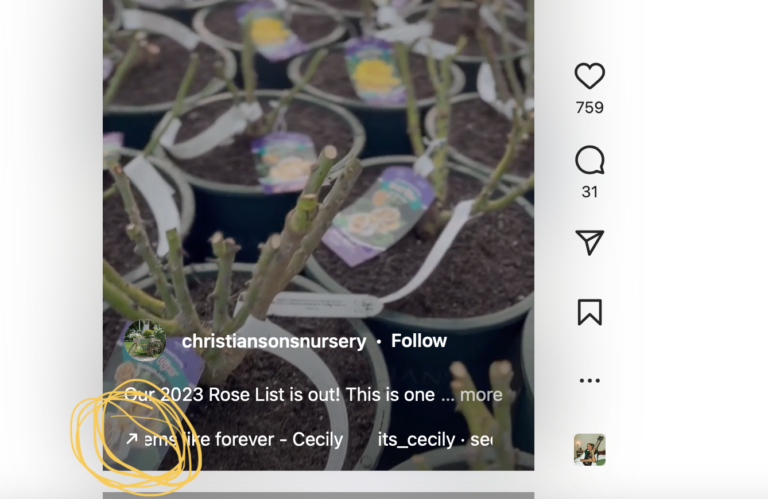Share this reel via the paper plane
Image resolution: width=768 pixels, height=499 pixels.
click(x=590, y=243)
